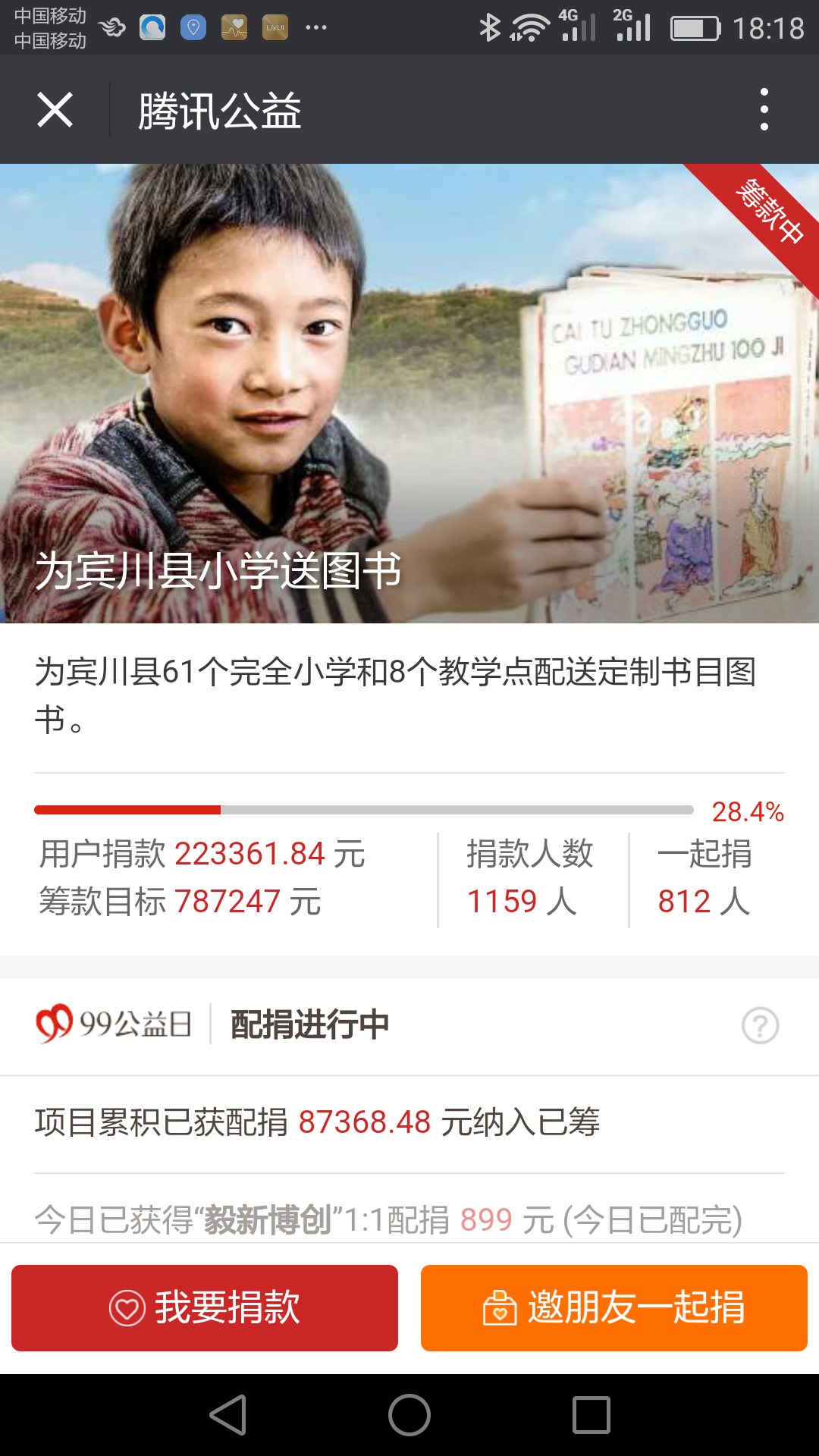Tap the 我要捐款 donate button

(205, 1307)
